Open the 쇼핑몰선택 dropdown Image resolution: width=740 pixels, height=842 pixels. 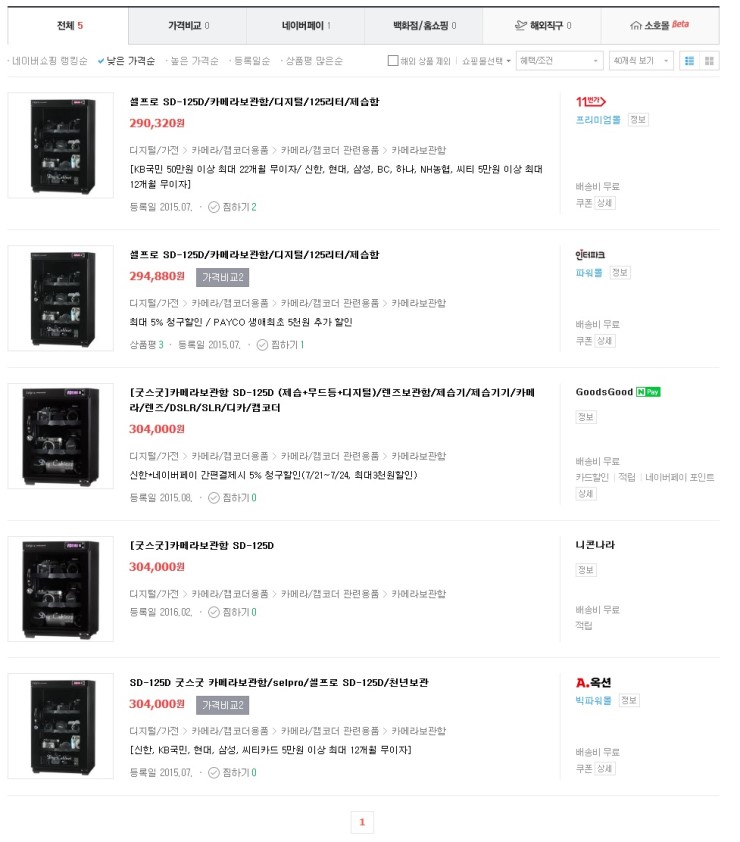[486, 61]
